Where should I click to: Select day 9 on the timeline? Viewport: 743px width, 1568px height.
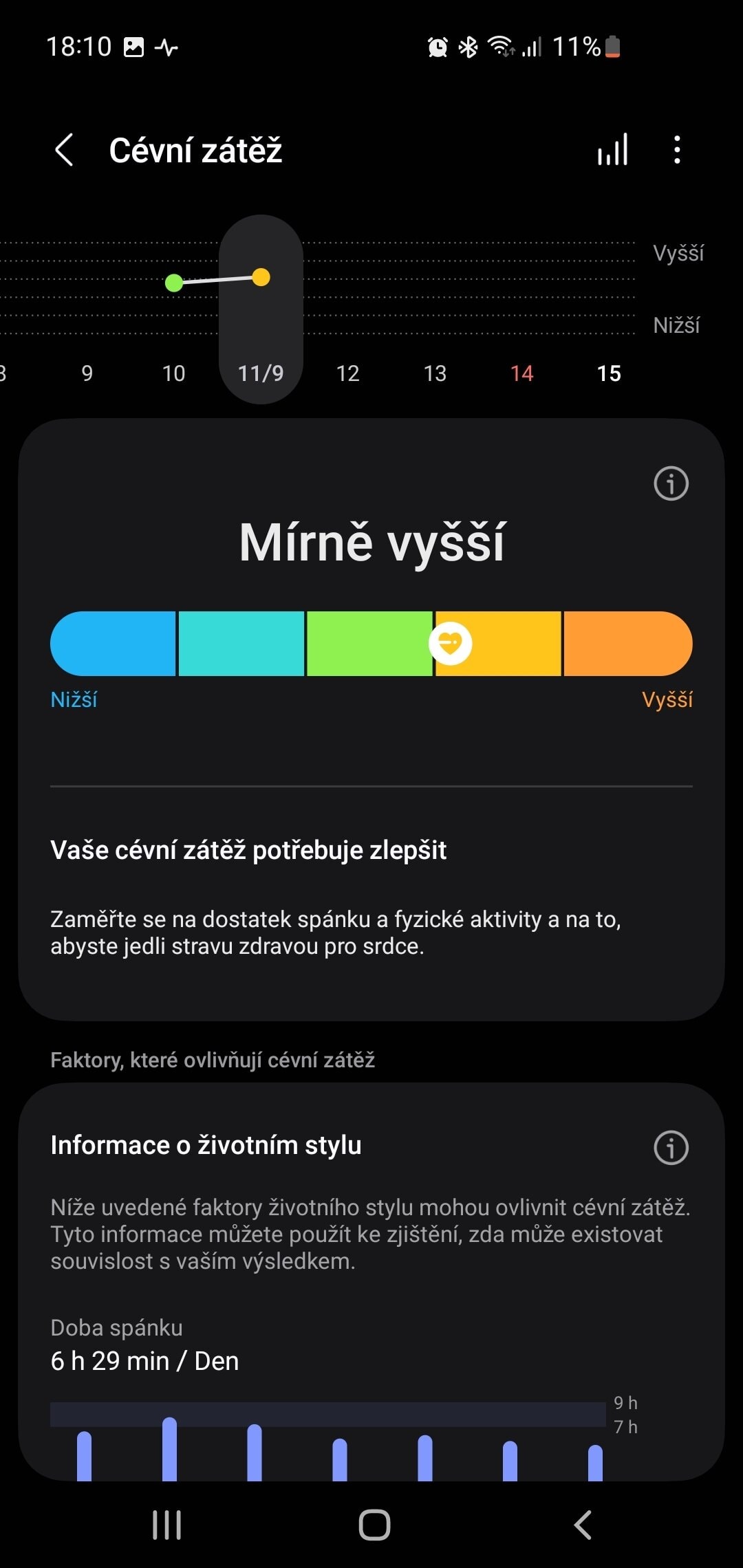click(x=87, y=373)
